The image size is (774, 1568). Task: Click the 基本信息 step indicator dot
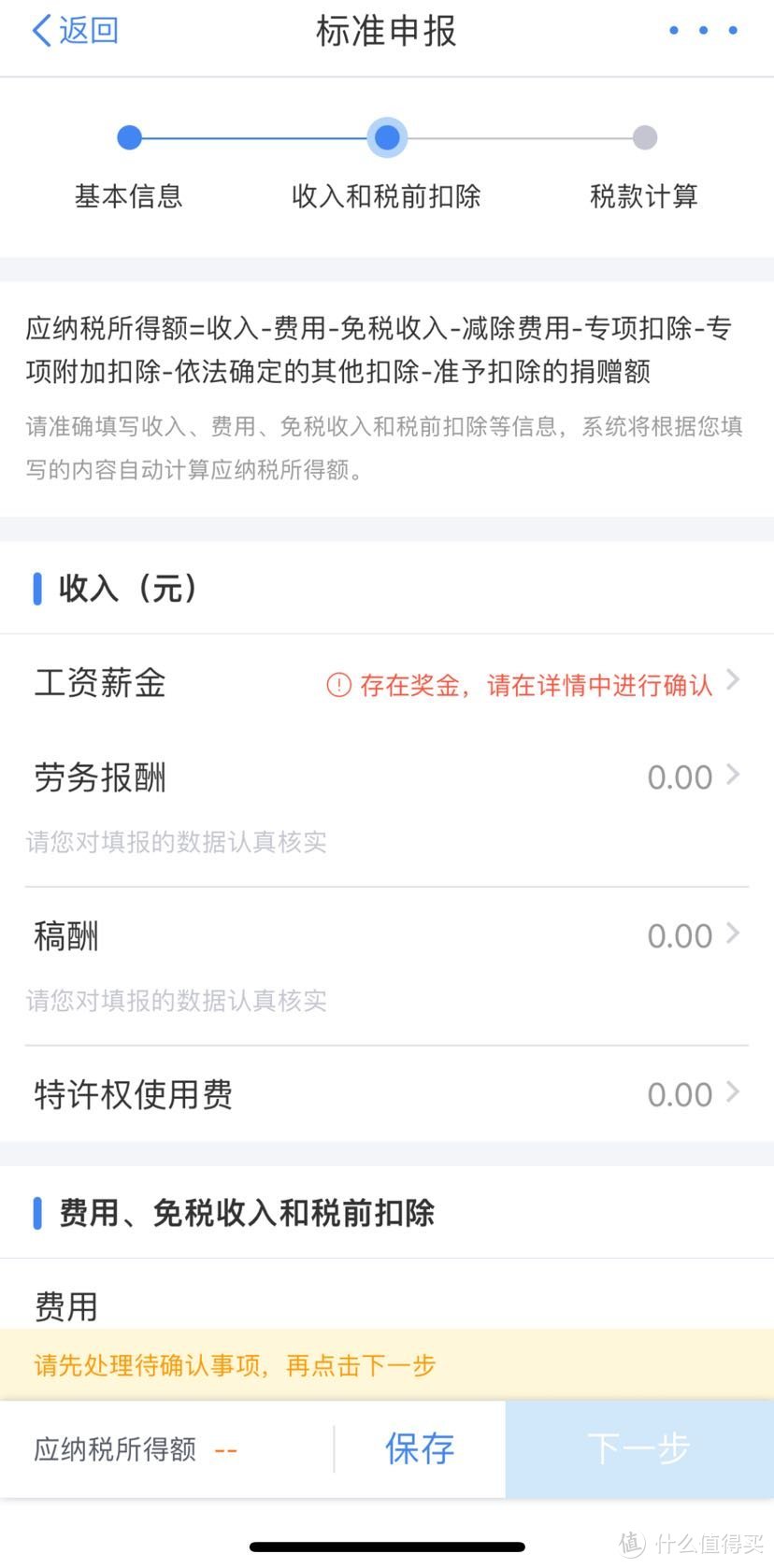click(129, 137)
